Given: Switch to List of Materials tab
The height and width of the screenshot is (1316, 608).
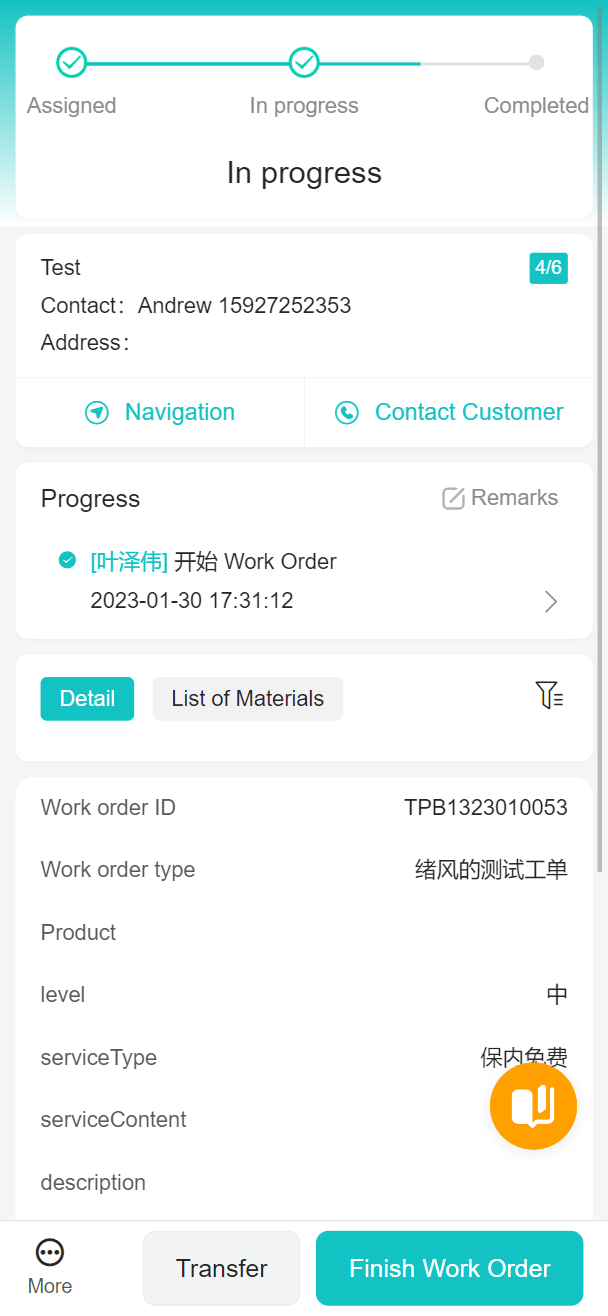Looking at the screenshot, I should tap(247, 699).
